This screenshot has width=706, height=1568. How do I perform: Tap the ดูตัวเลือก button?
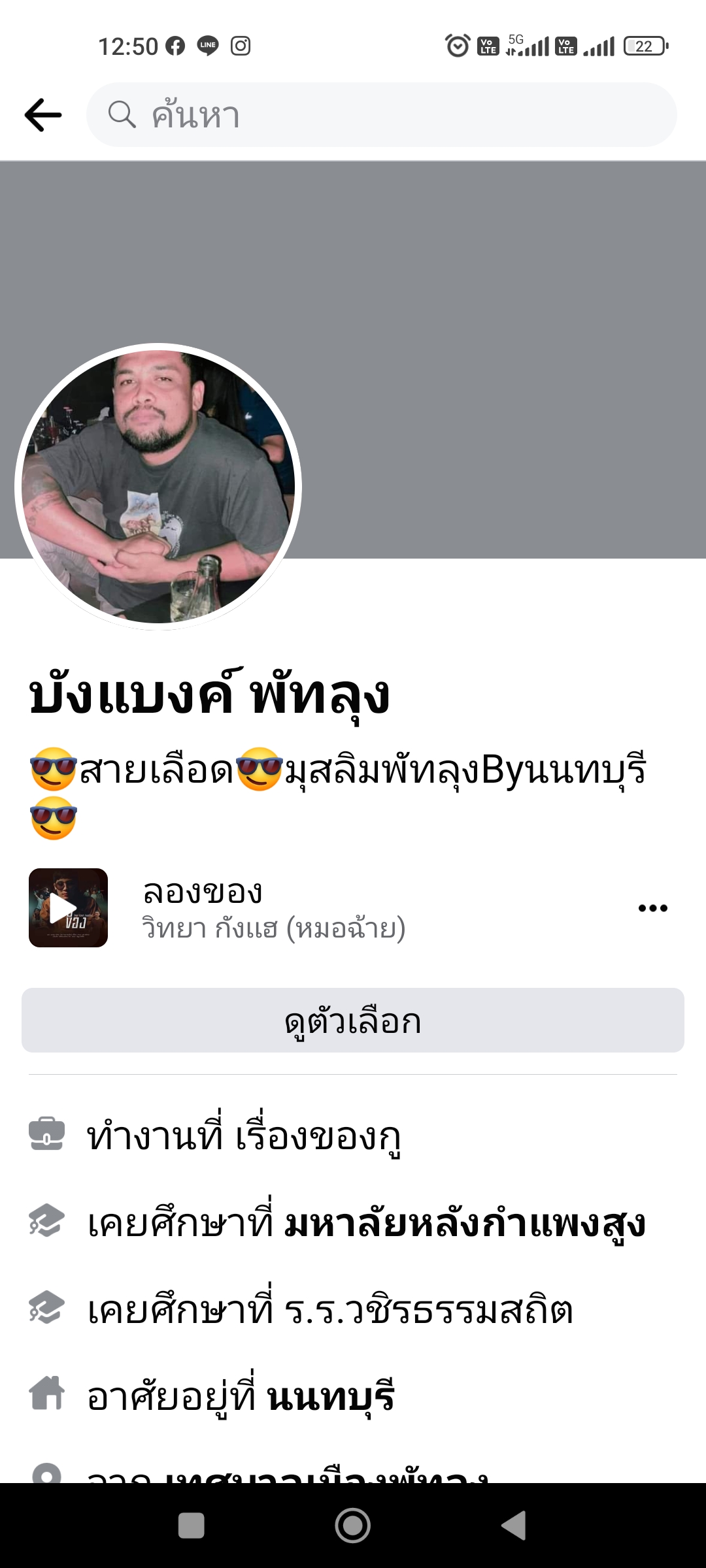353,1021
